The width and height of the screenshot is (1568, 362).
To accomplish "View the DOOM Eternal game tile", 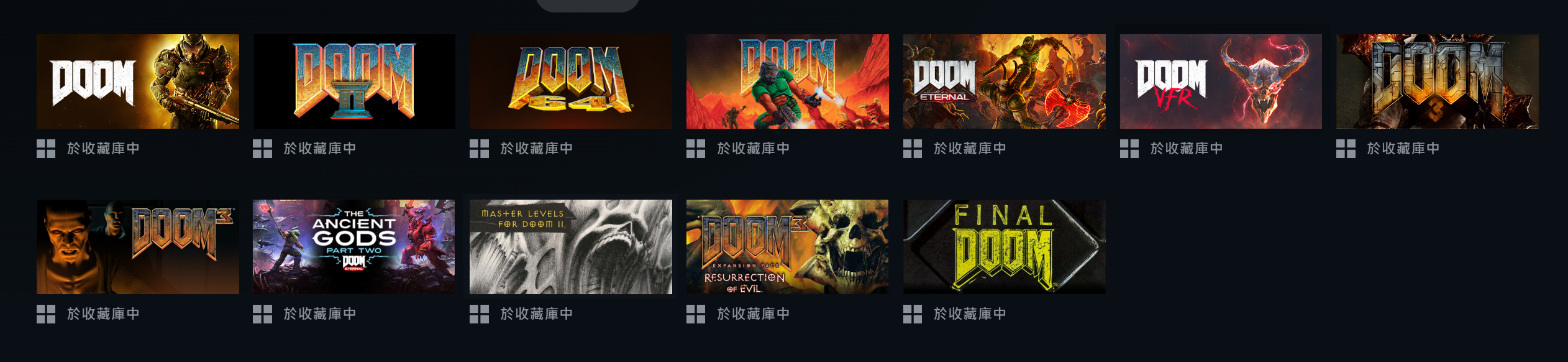I will click(1004, 81).
